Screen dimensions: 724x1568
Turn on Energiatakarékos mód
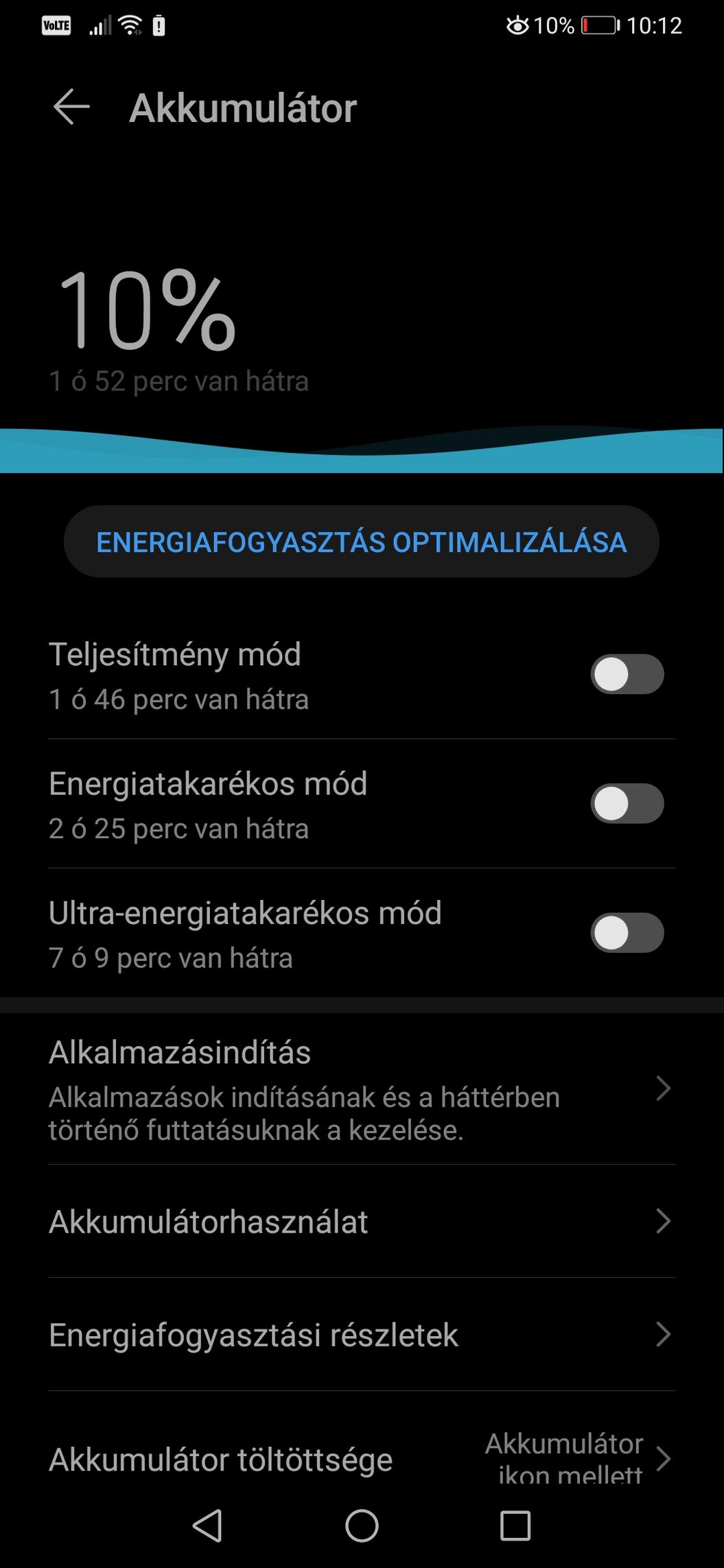coord(627,803)
